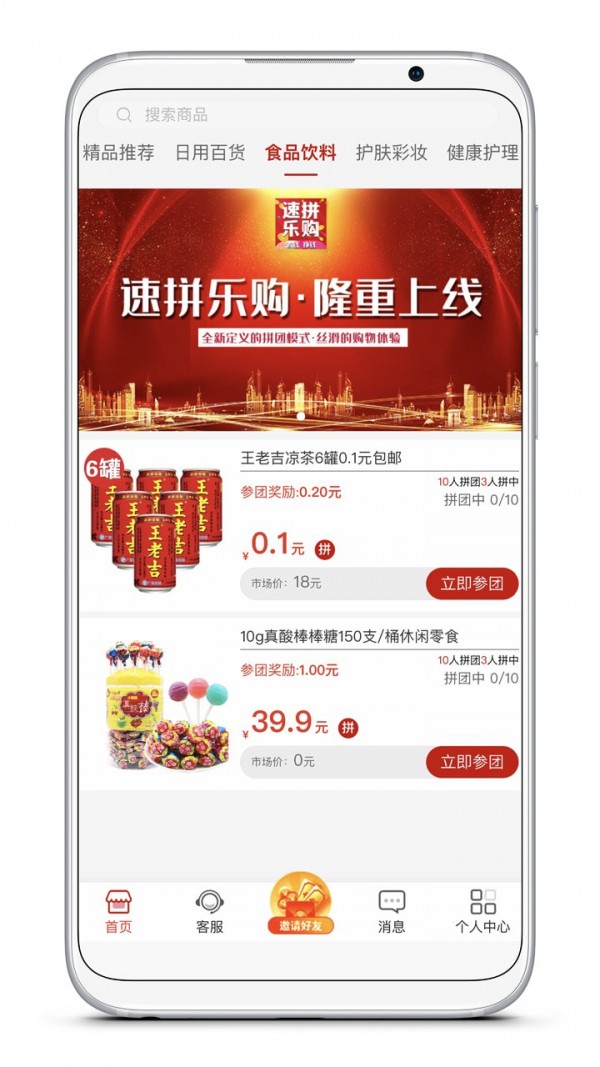Tap 立即参团 for 王老吉凉茶
This screenshot has height=1067, width=600.
(x=472, y=583)
